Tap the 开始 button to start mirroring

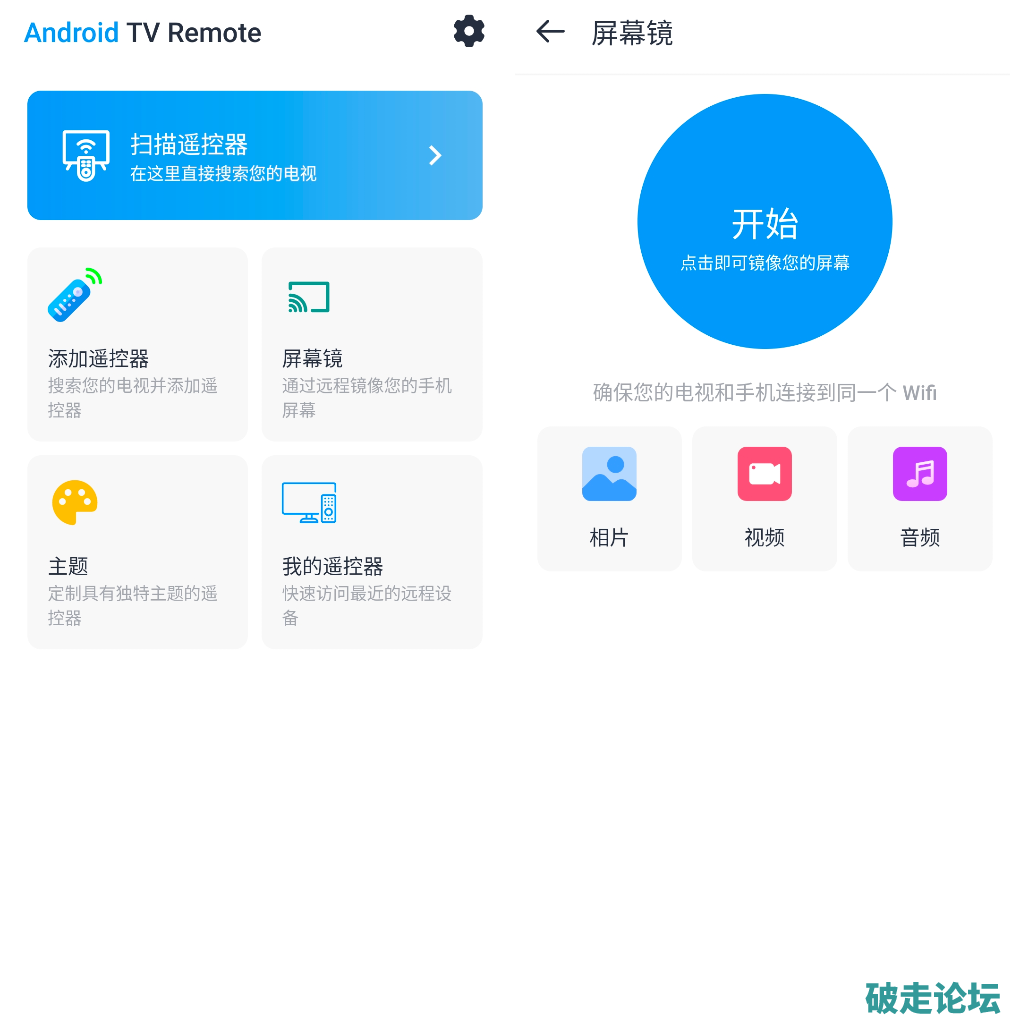tap(764, 222)
